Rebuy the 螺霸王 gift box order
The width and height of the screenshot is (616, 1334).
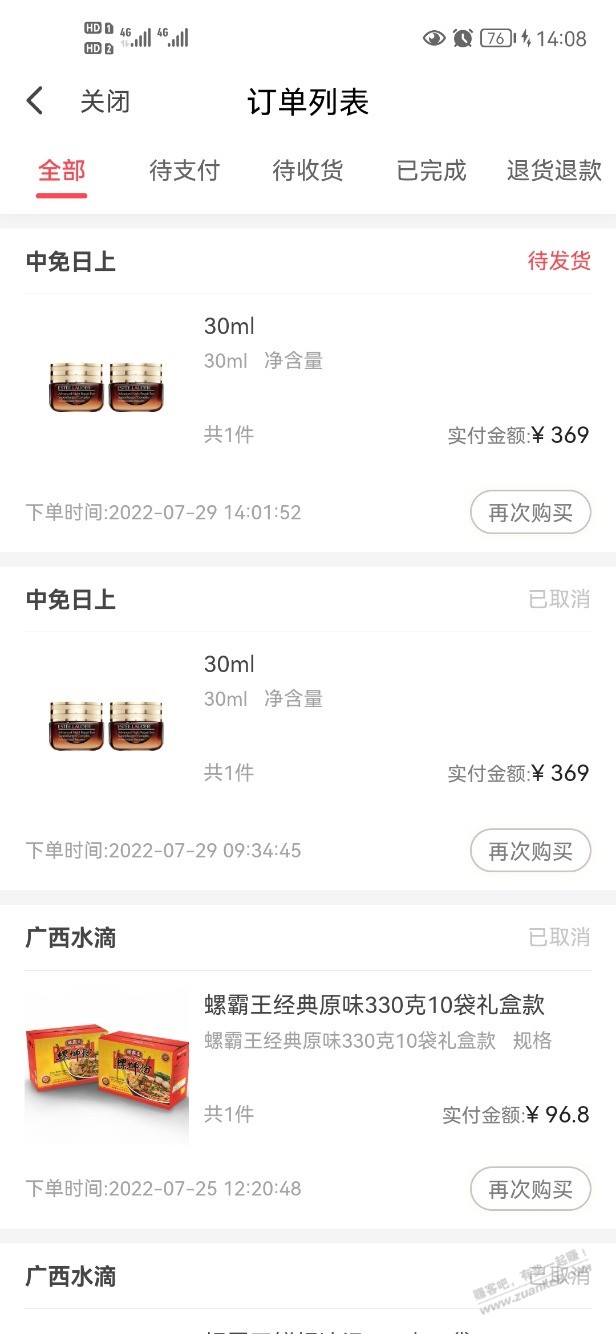530,1189
